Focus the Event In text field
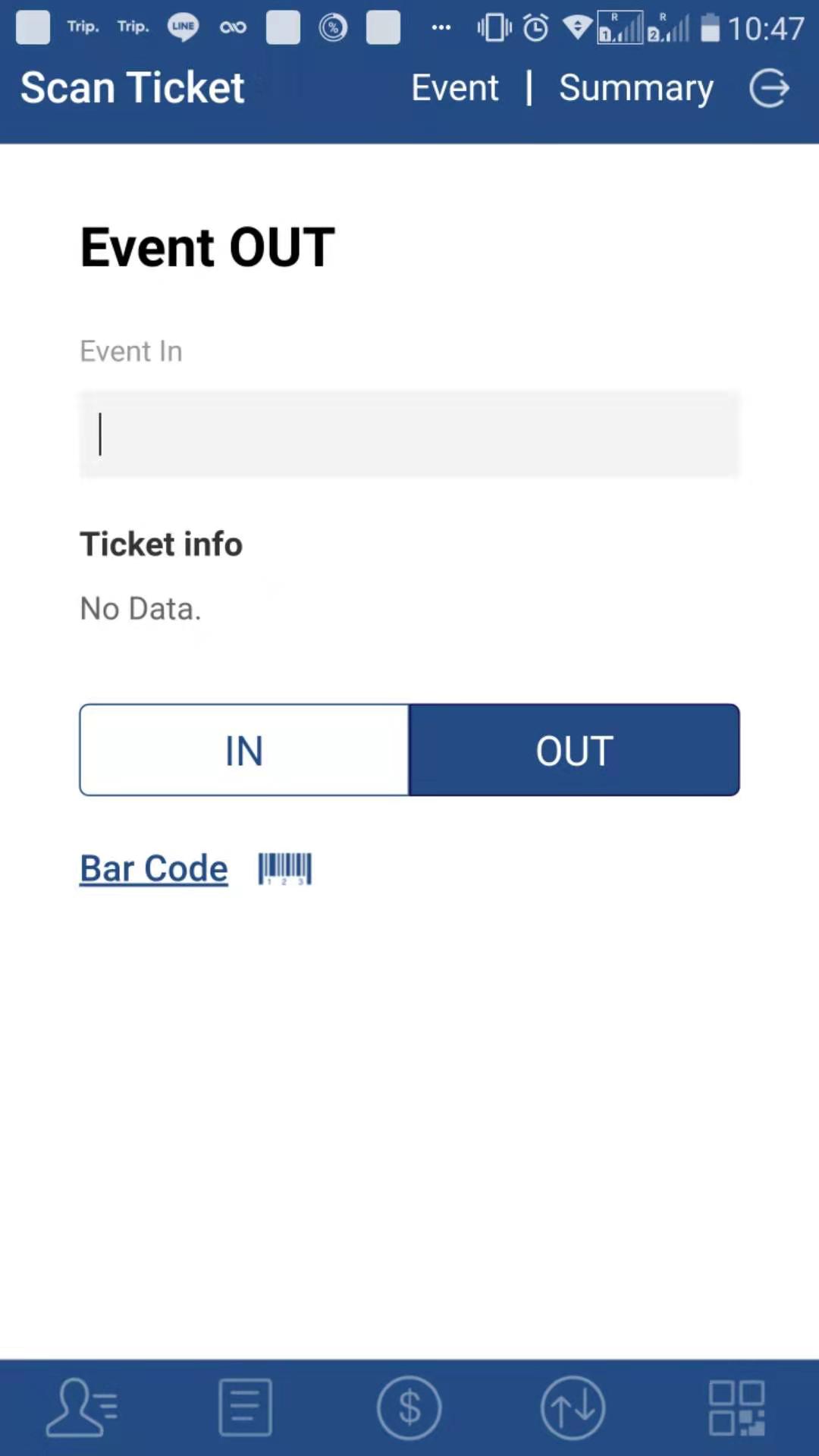The image size is (819, 1456). click(409, 435)
